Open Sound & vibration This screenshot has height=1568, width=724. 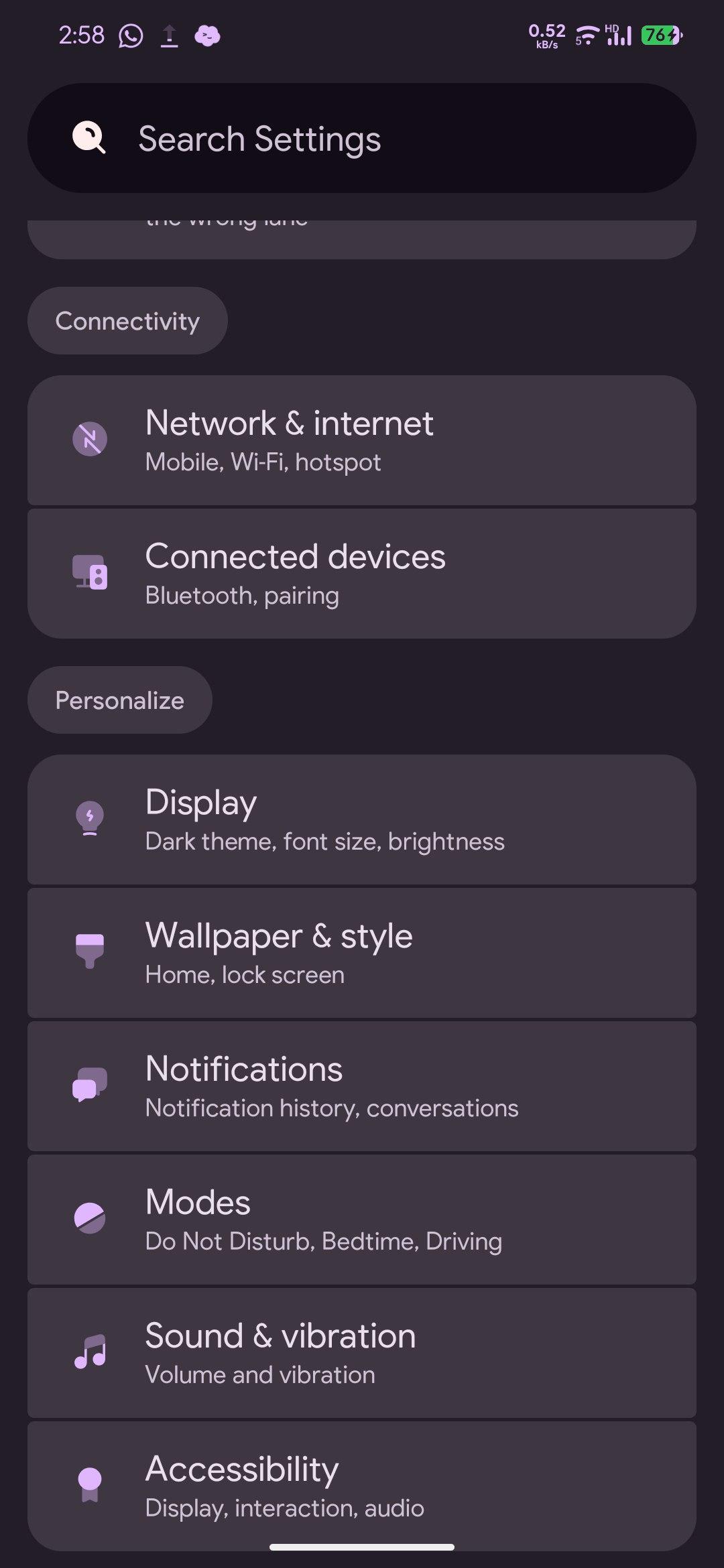pyautogui.click(x=362, y=1353)
